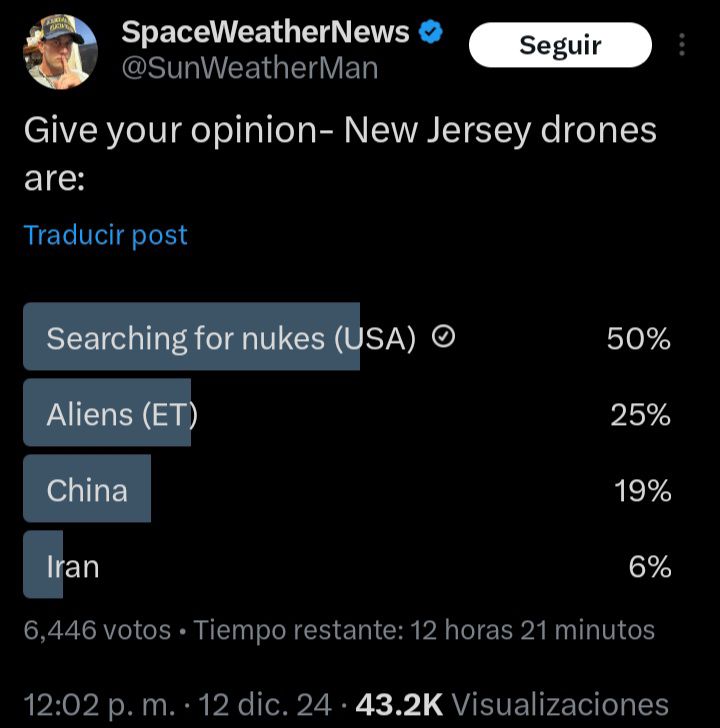
Task: Open the post overflow menu
Action: [682, 45]
